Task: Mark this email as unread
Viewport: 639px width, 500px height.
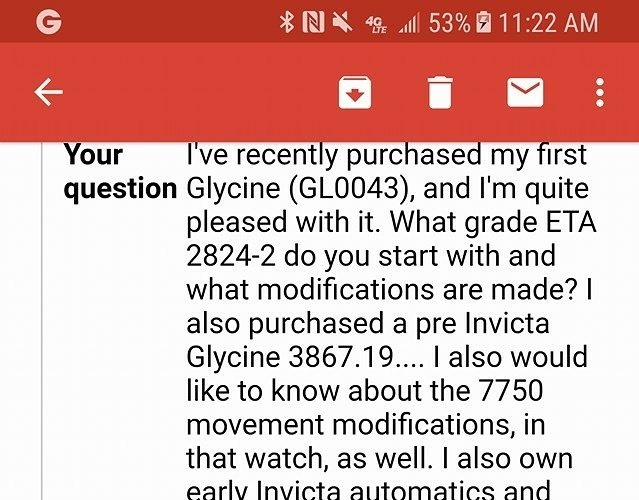Action: click(525, 93)
